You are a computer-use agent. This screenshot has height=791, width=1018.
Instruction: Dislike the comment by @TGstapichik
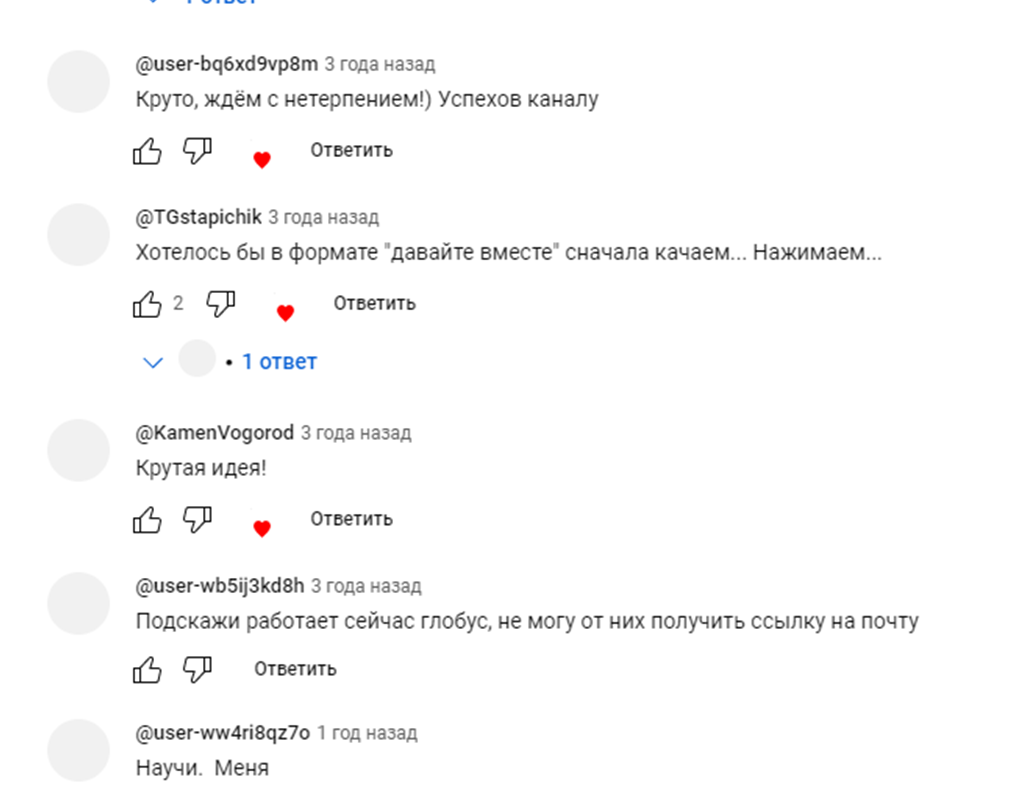[220, 304]
